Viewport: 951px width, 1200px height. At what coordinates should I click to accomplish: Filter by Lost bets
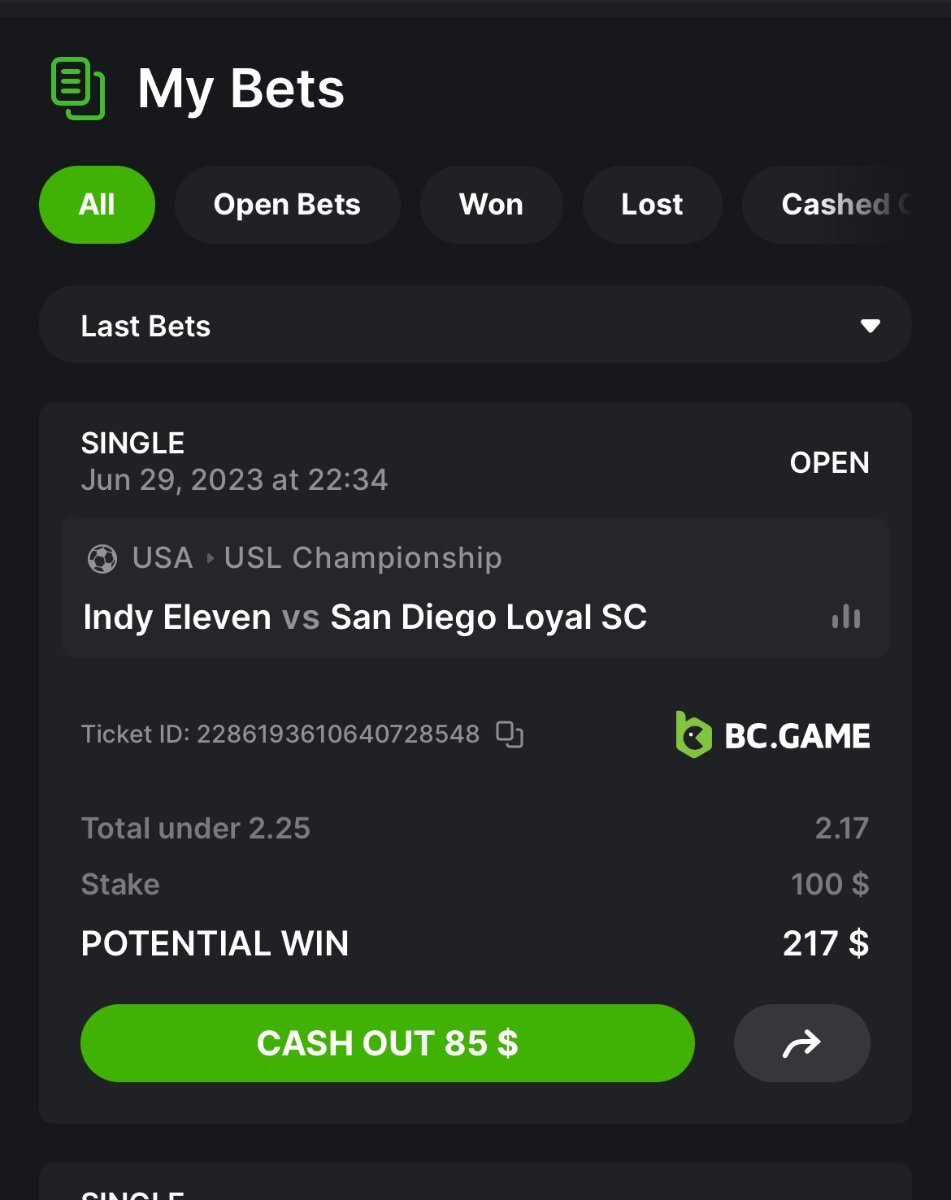(x=652, y=205)
